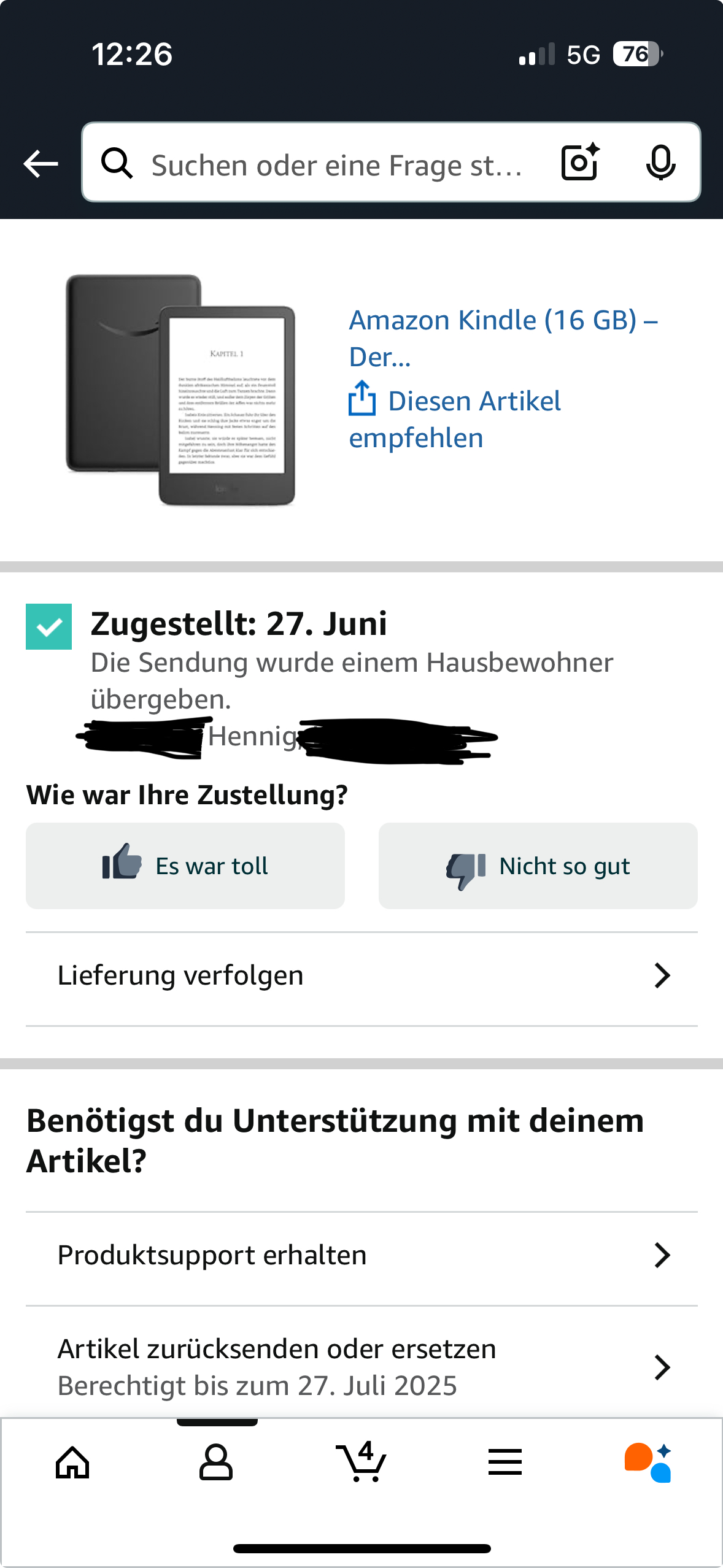Go back using the arrow icon

[41, 164]
